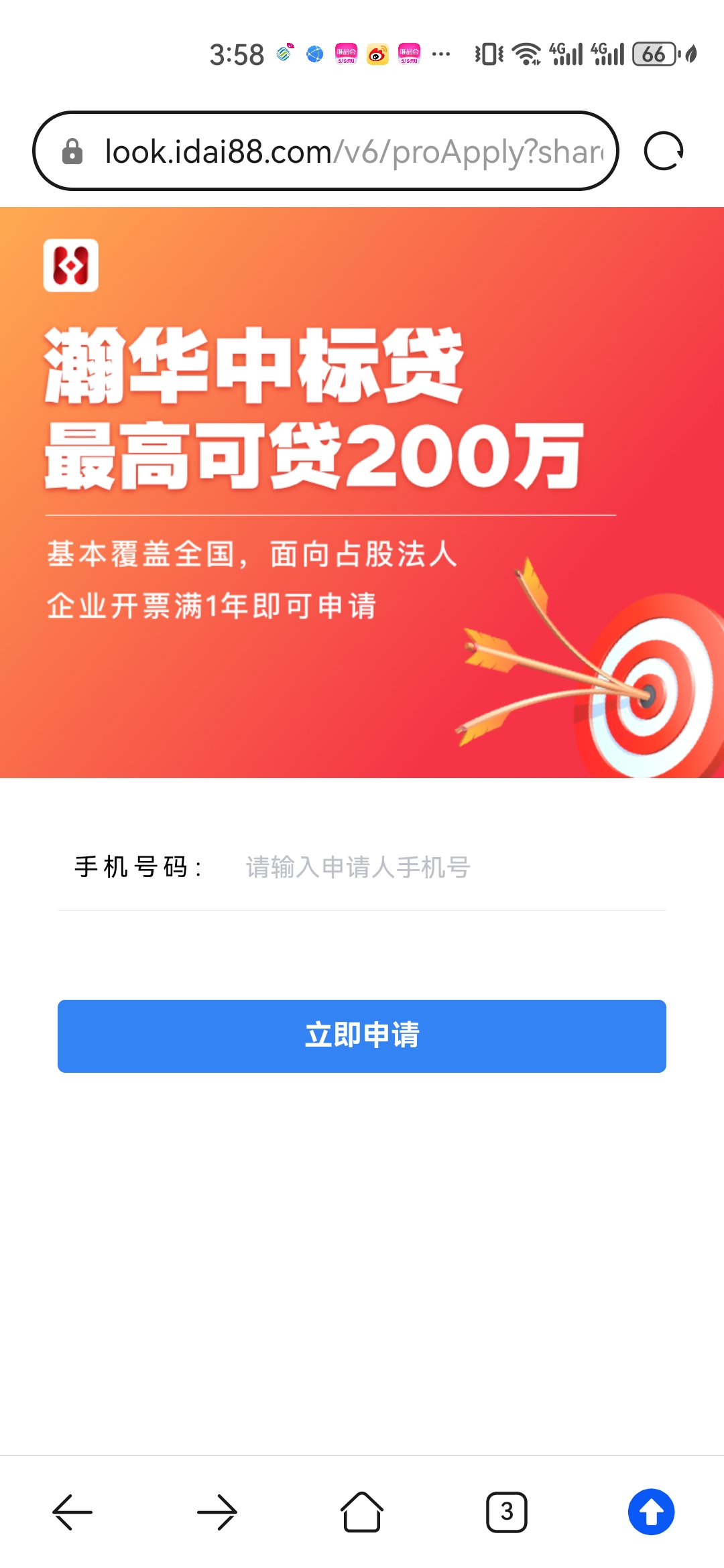This screenshot has width=724, height=1568.
Task: Go back with the browser back arrow
Action: point(72,1512)
